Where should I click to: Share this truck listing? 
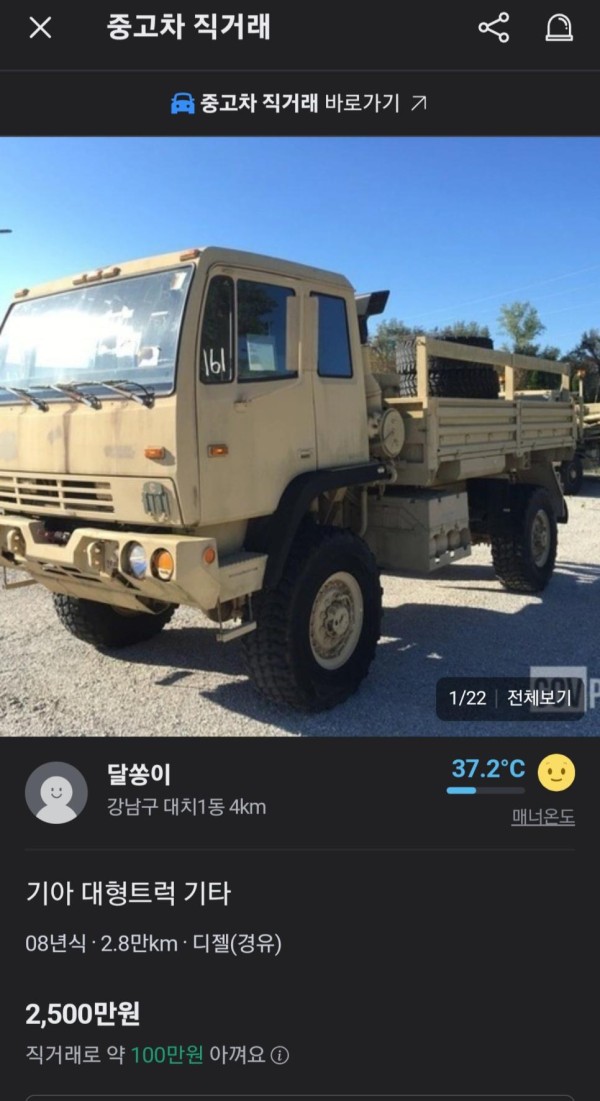click(494, 28)
